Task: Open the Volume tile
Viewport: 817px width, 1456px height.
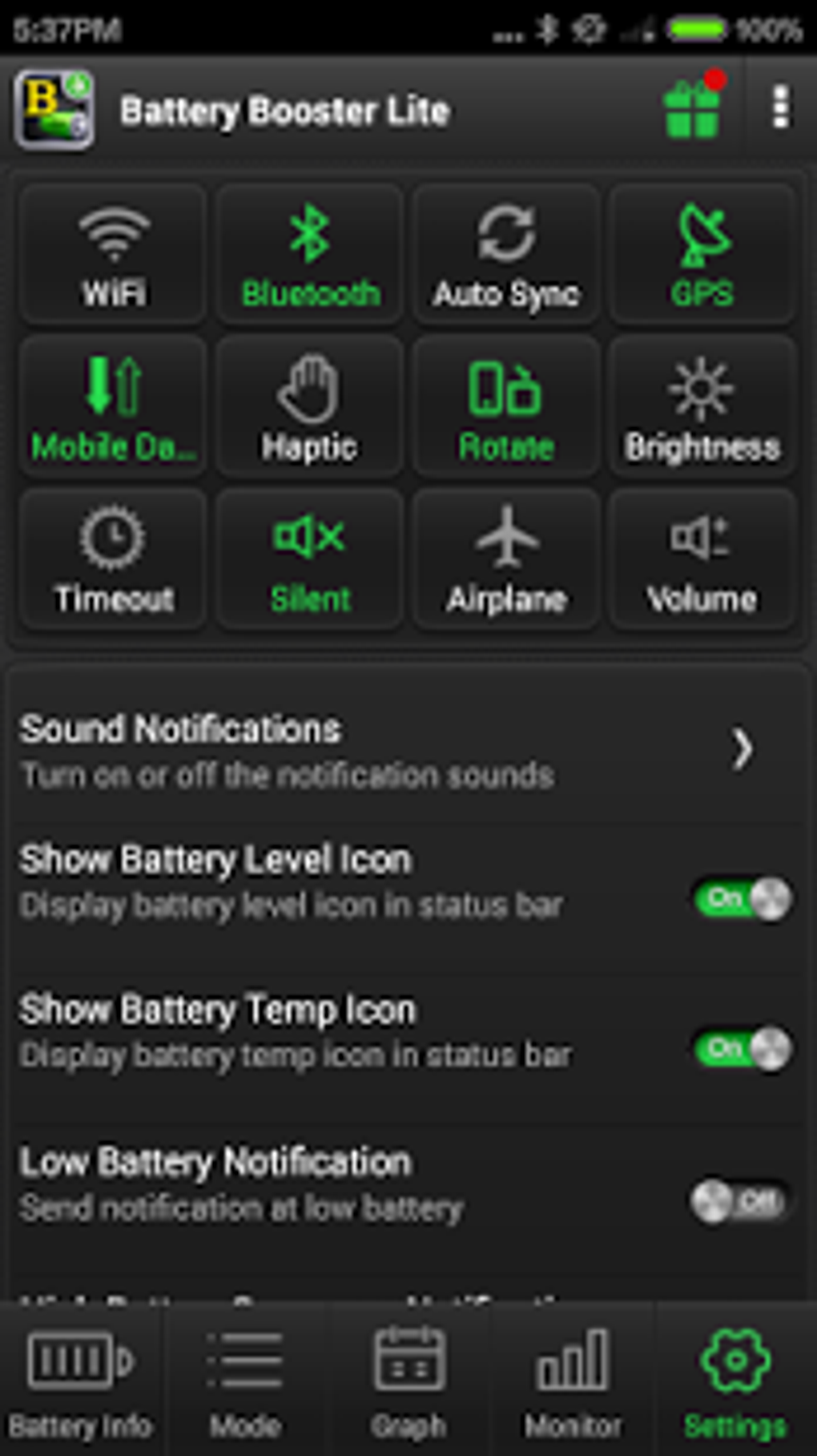Action: click(x=702, y=559)
